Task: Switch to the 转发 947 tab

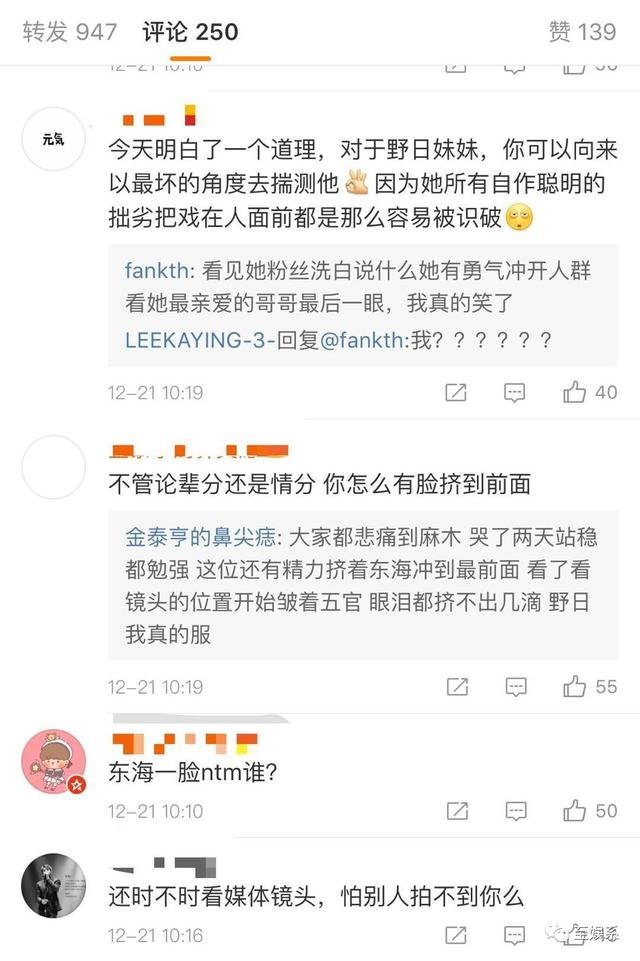Action: 70,32
